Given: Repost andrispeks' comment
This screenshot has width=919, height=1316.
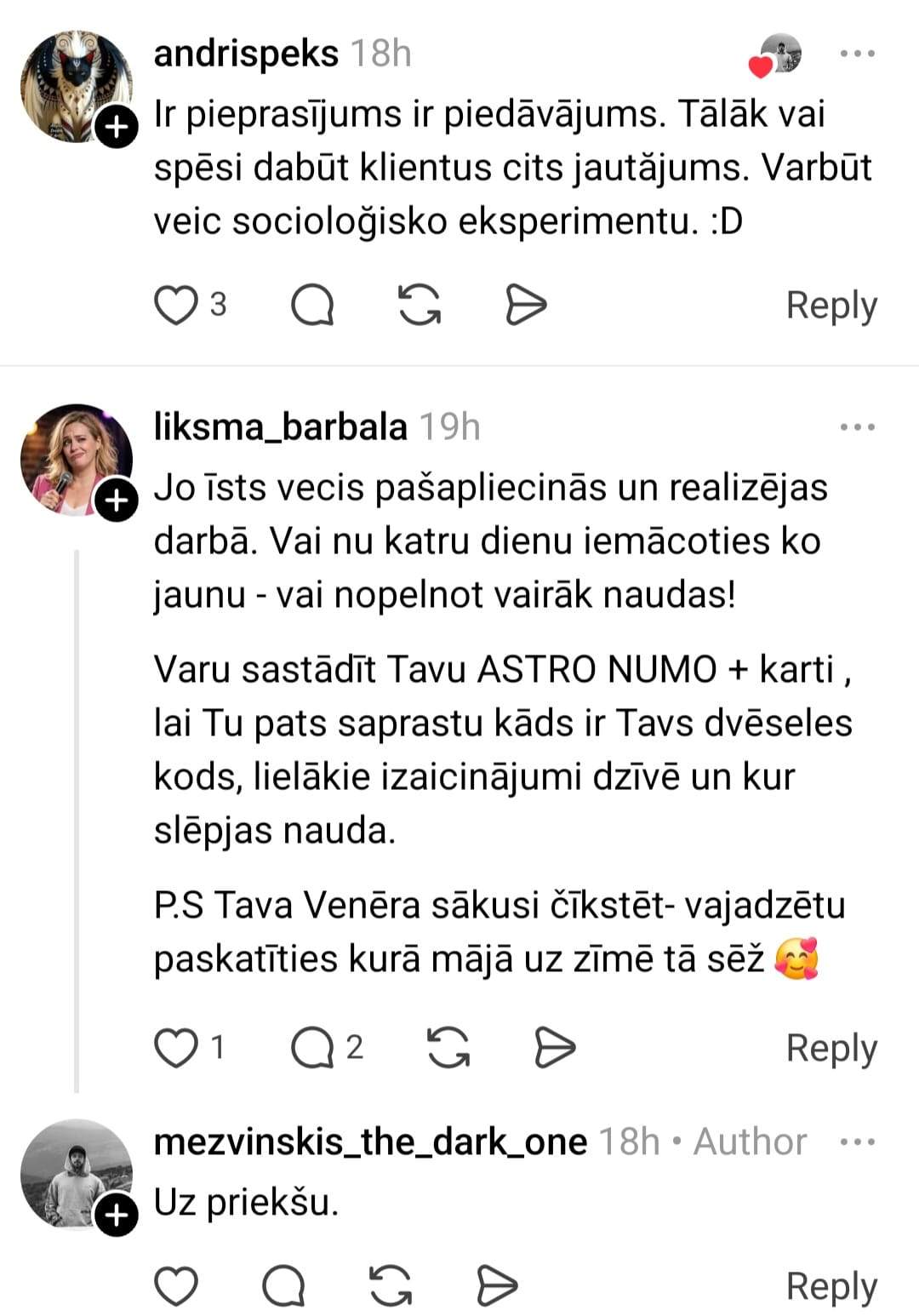Looking at the screenshot, I should pyautogui.click(x=420, y=305).
